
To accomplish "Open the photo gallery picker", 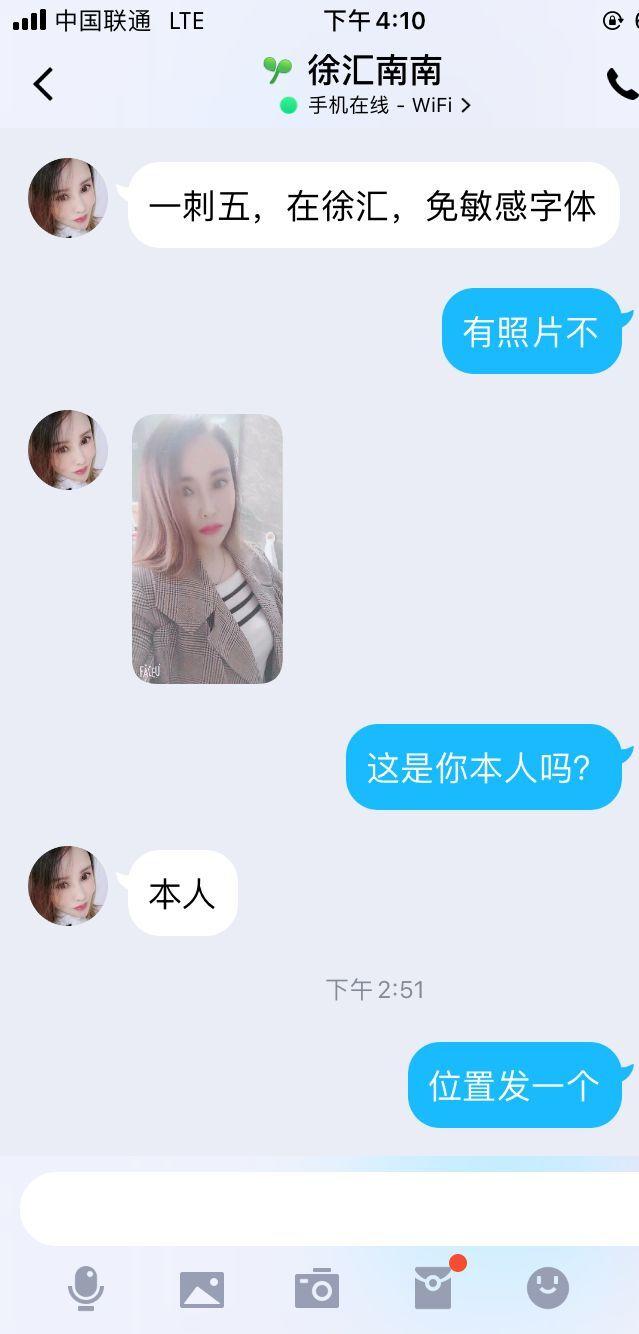I will pos(202,1289).
